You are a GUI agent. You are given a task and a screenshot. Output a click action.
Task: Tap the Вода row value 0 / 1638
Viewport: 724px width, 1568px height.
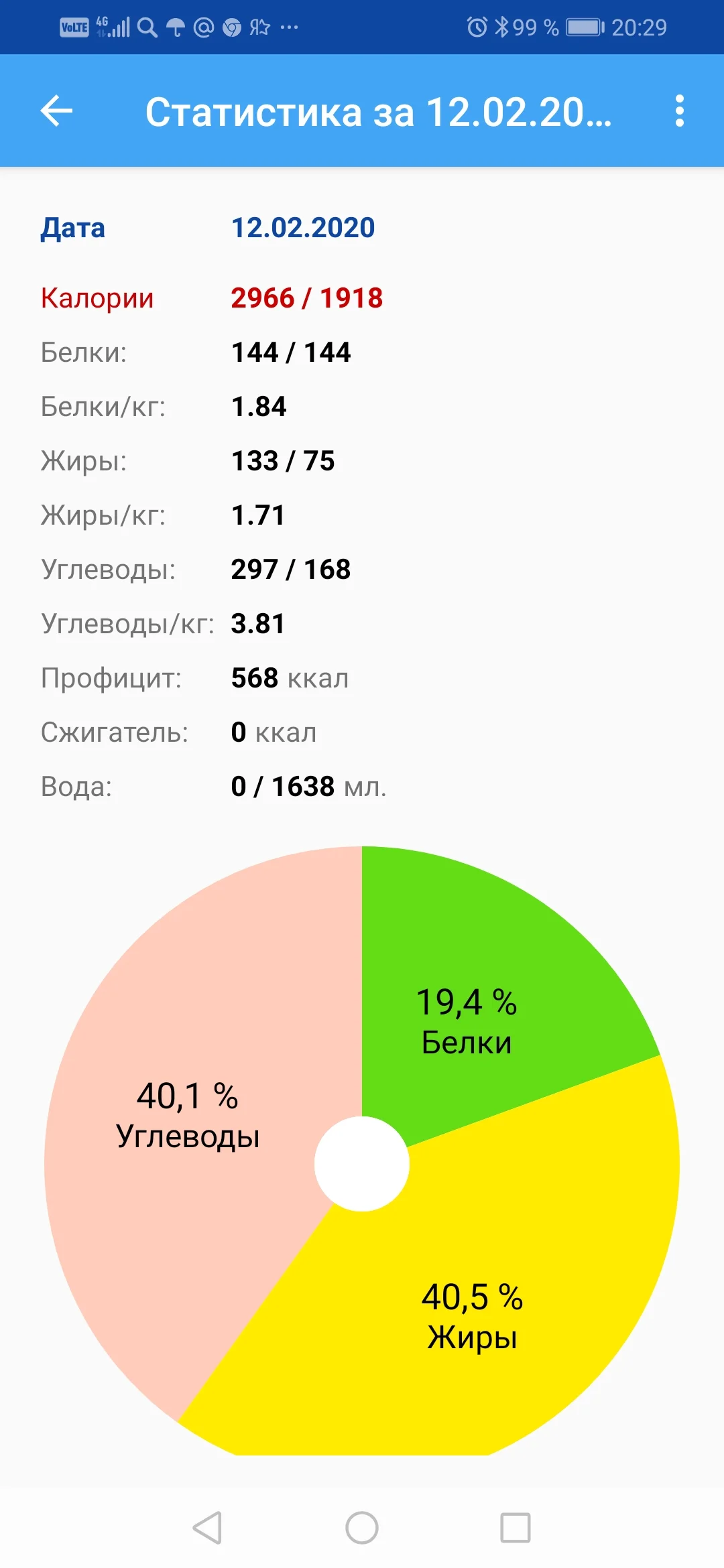(282, 787)
